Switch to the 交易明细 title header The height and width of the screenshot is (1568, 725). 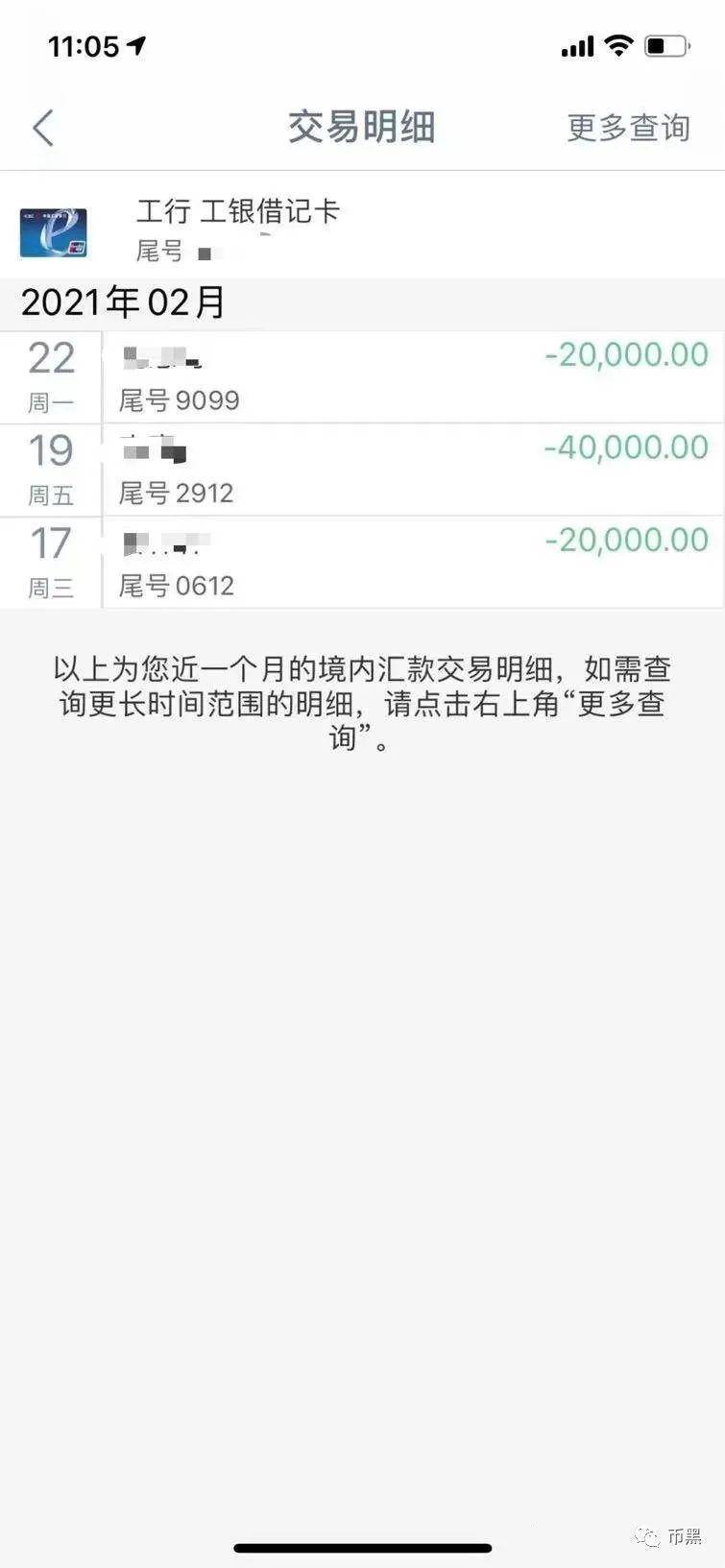362,127
